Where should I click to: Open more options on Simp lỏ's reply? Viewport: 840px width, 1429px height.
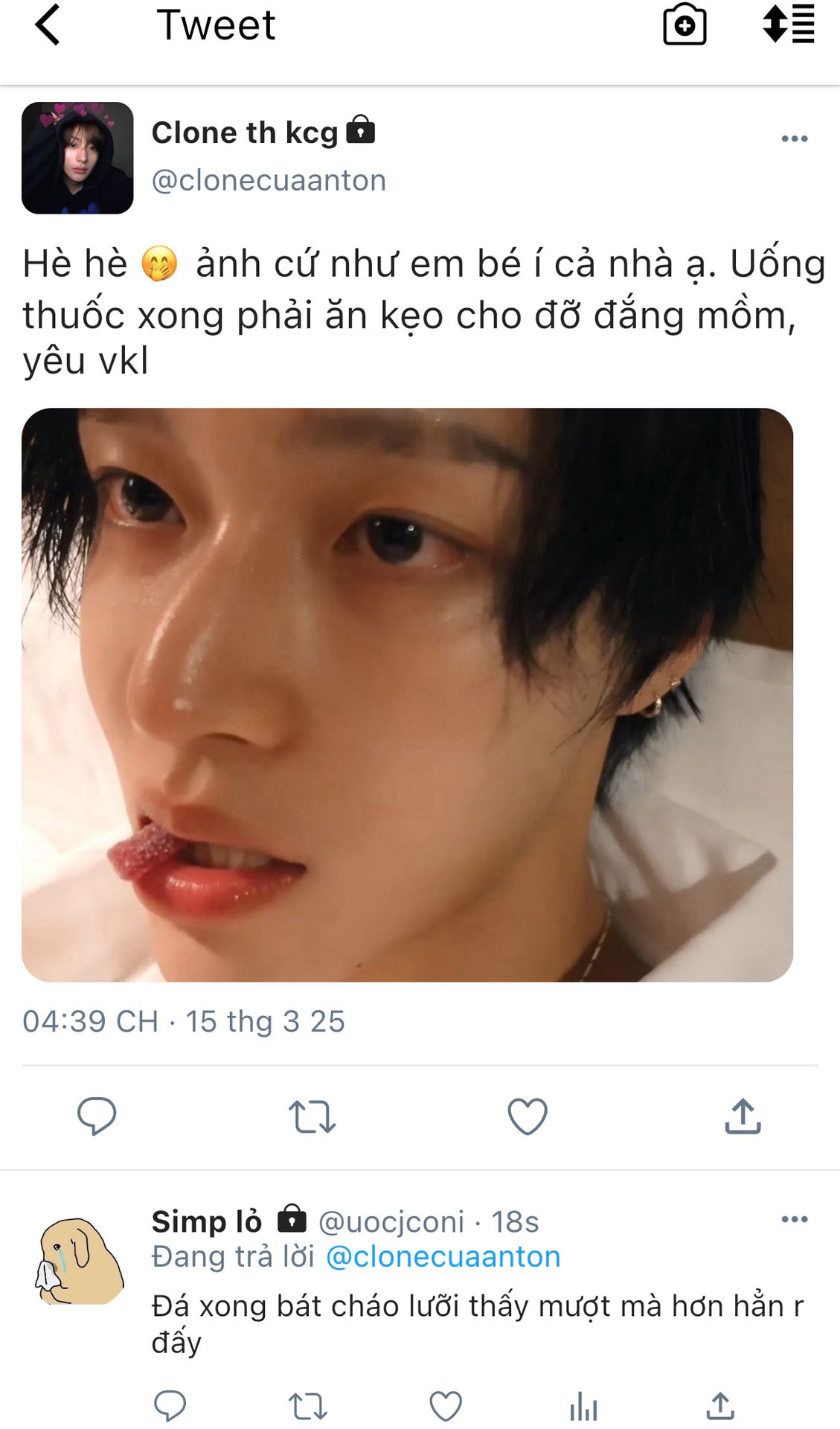(794, 1219)
